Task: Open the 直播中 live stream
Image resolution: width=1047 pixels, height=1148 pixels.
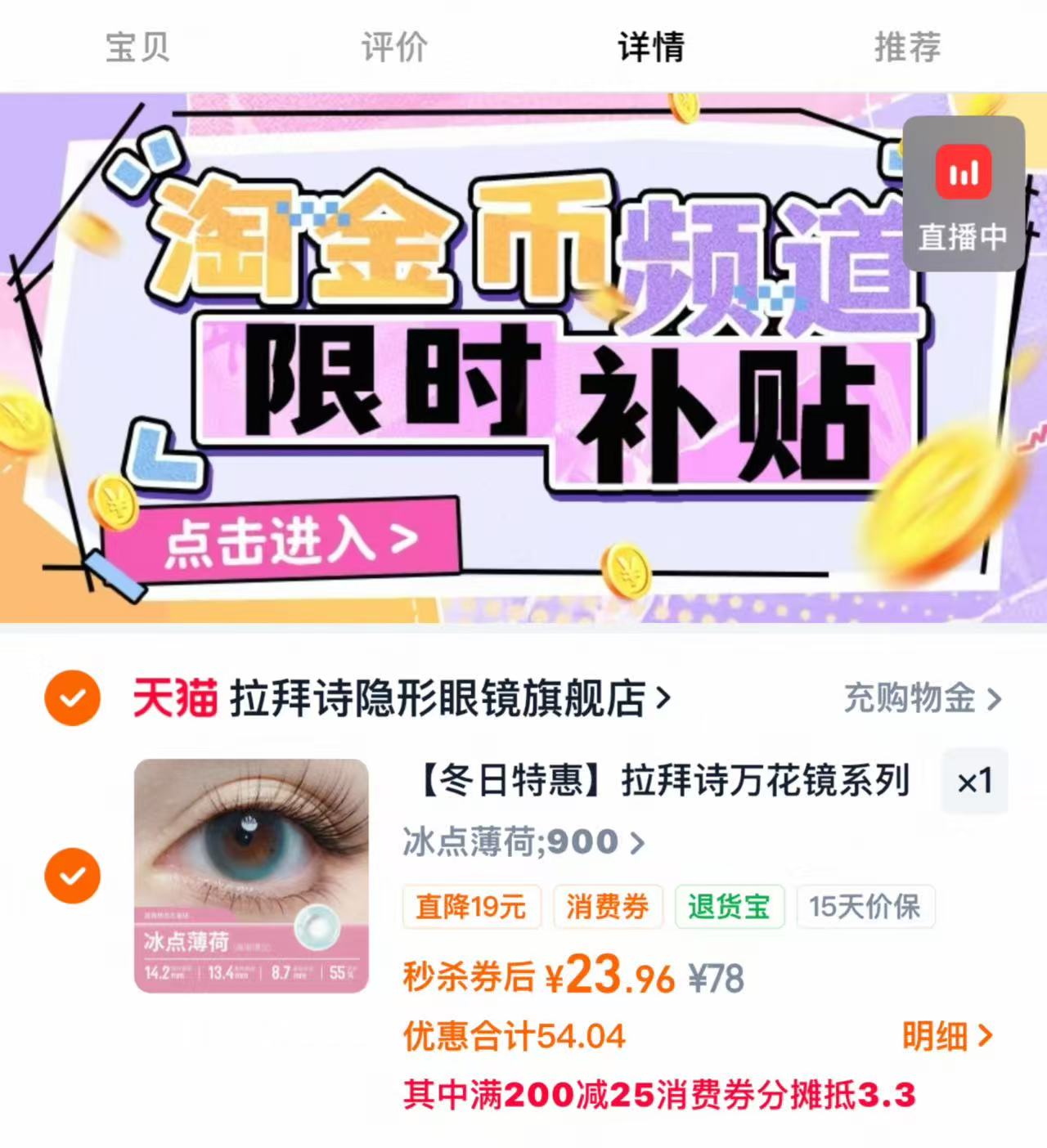Action: (962, 194)
